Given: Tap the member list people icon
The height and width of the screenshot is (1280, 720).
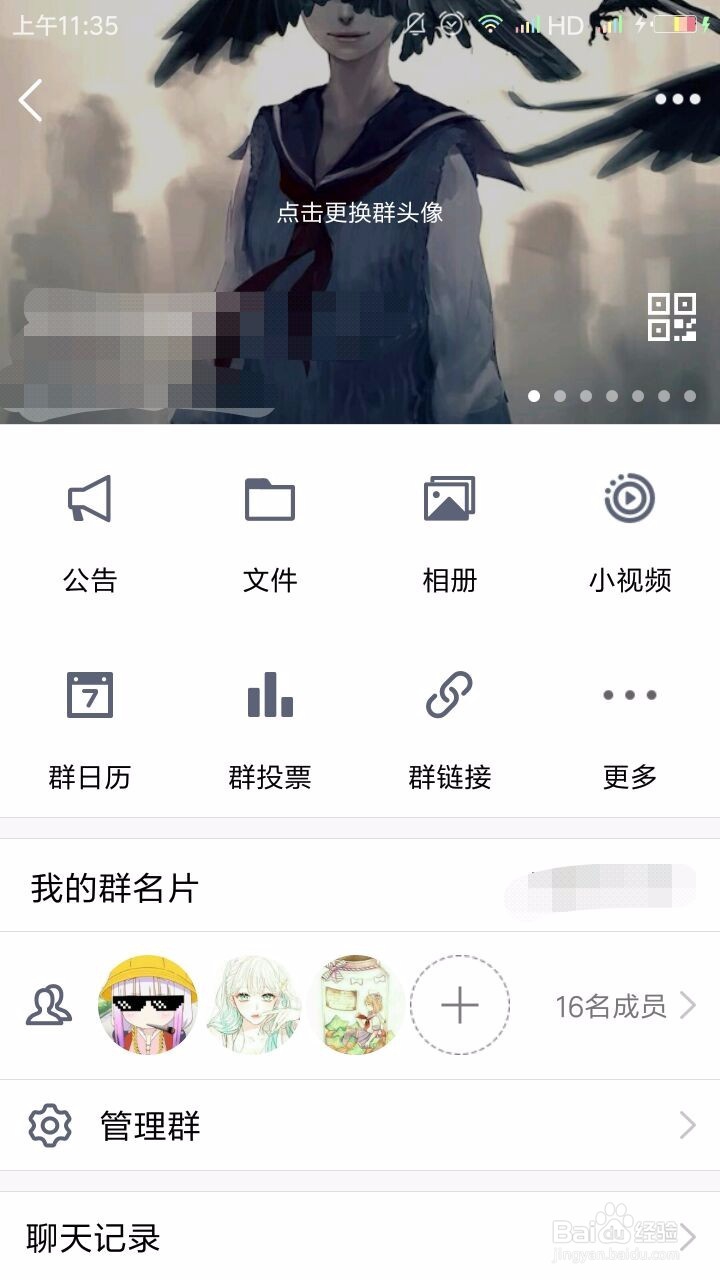Looking at the screenshot, I should [x=48, y=1005].
